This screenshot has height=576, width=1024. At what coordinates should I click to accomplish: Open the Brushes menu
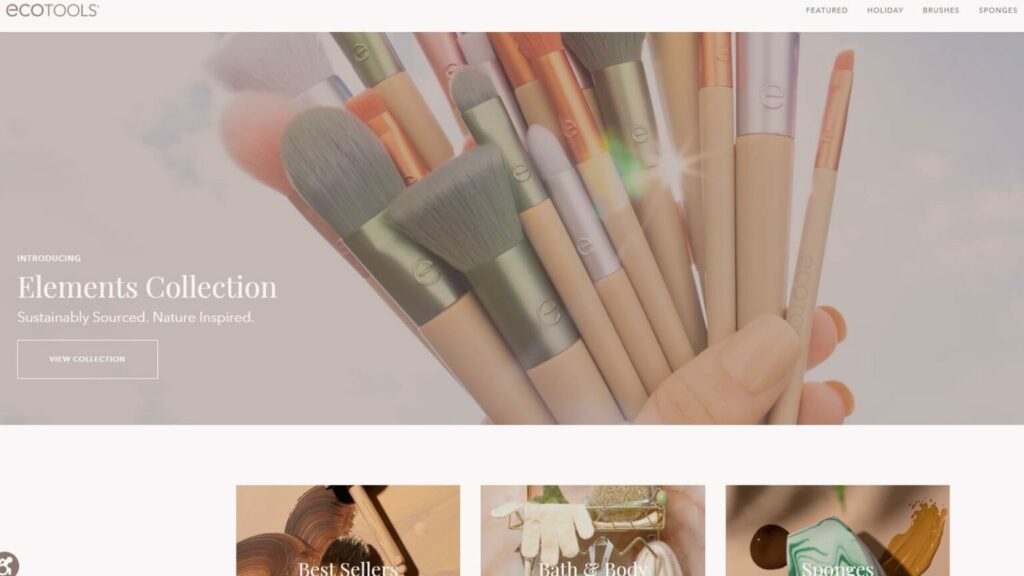(x=940, y=10)
